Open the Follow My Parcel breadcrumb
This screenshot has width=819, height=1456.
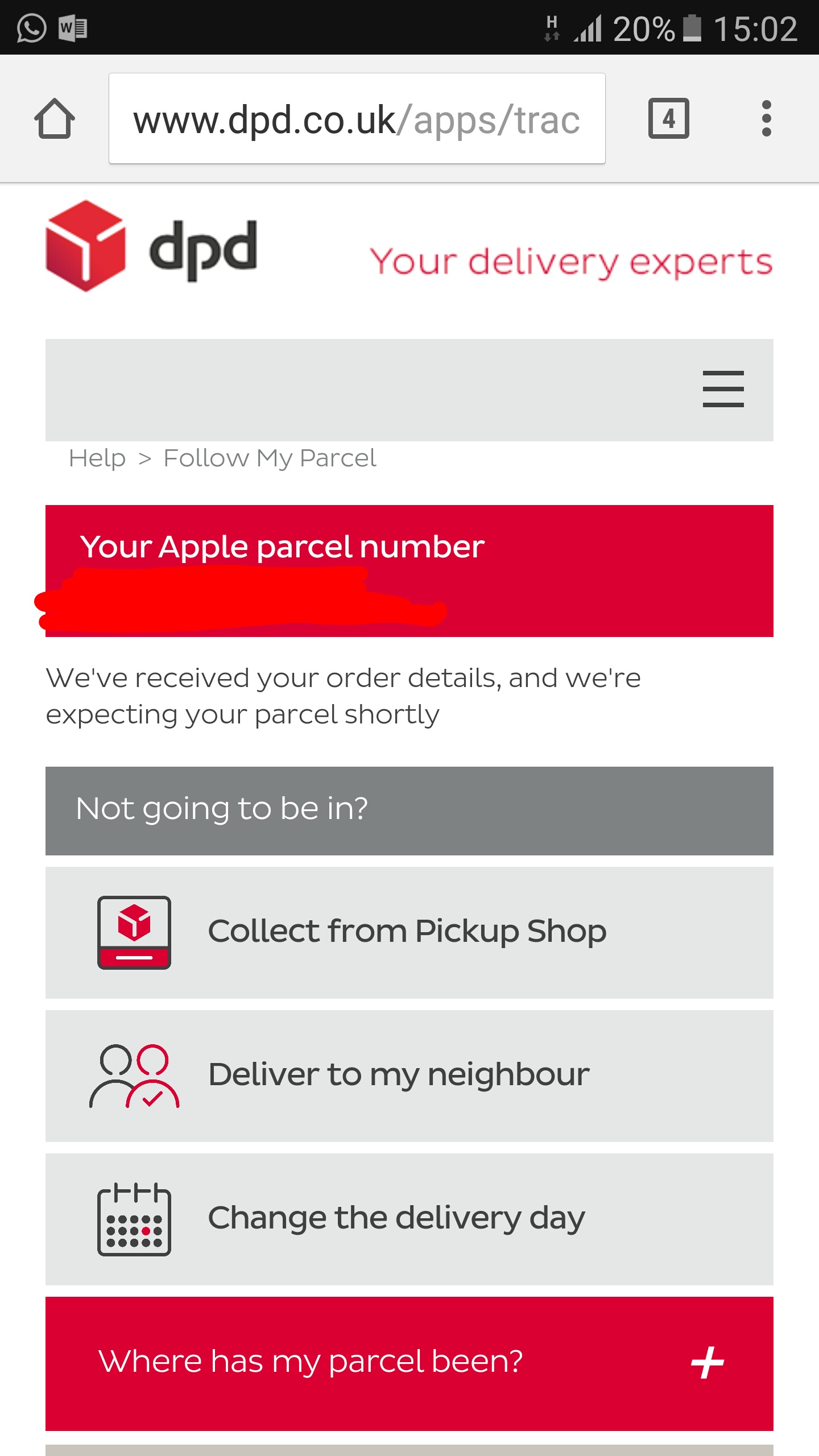tap(270, 458)
